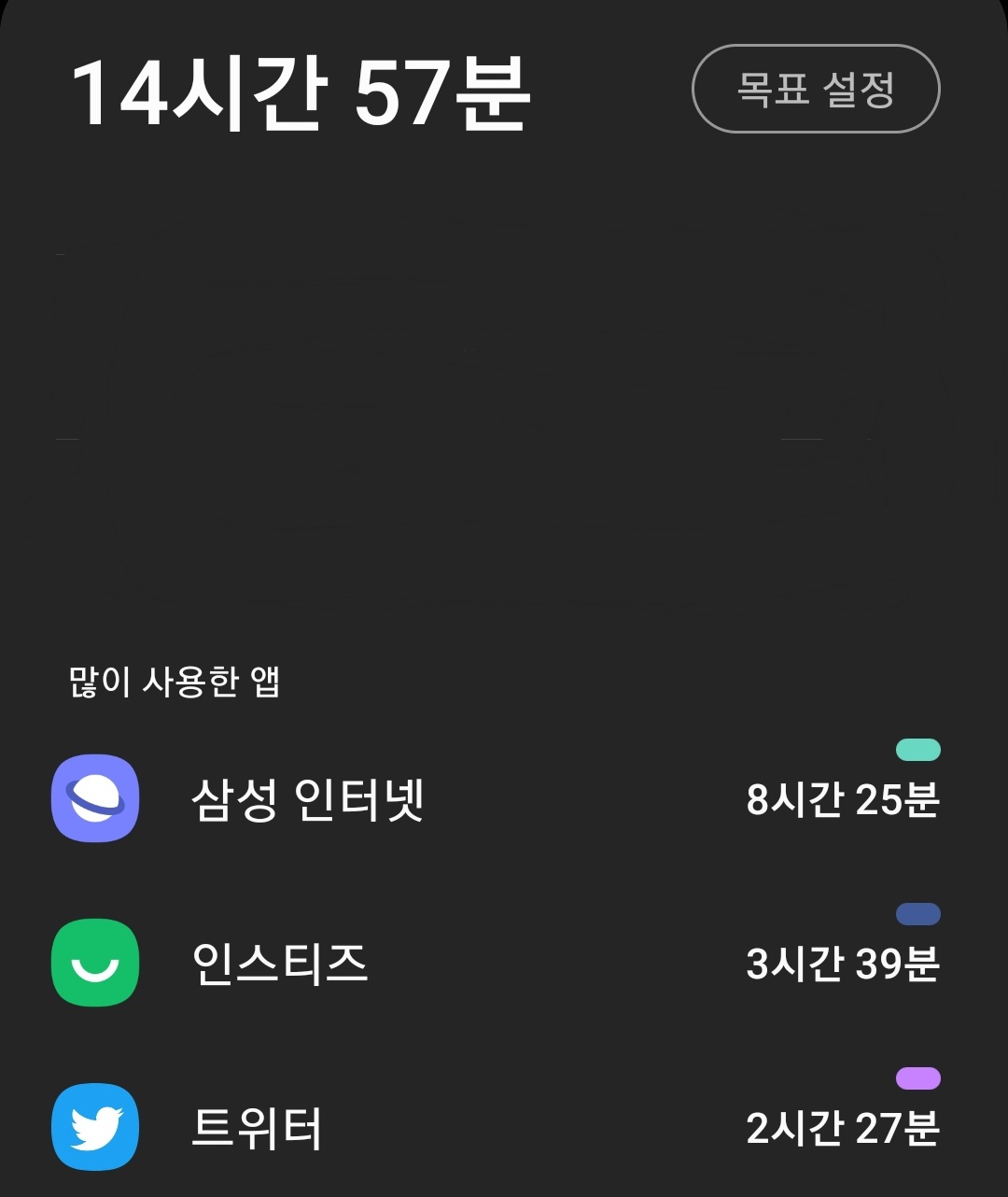Open Twitter by tapping its blue icon
Screen dimensions: 1008x1197
pos(94,1128)
